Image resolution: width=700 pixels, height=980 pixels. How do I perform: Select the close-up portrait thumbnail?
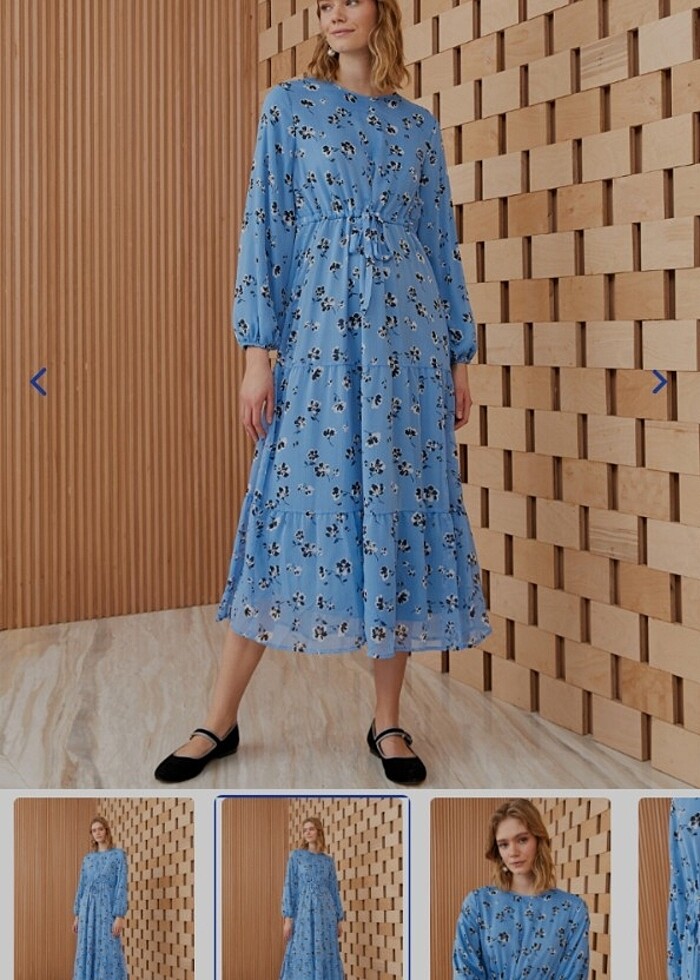point(520,888)
